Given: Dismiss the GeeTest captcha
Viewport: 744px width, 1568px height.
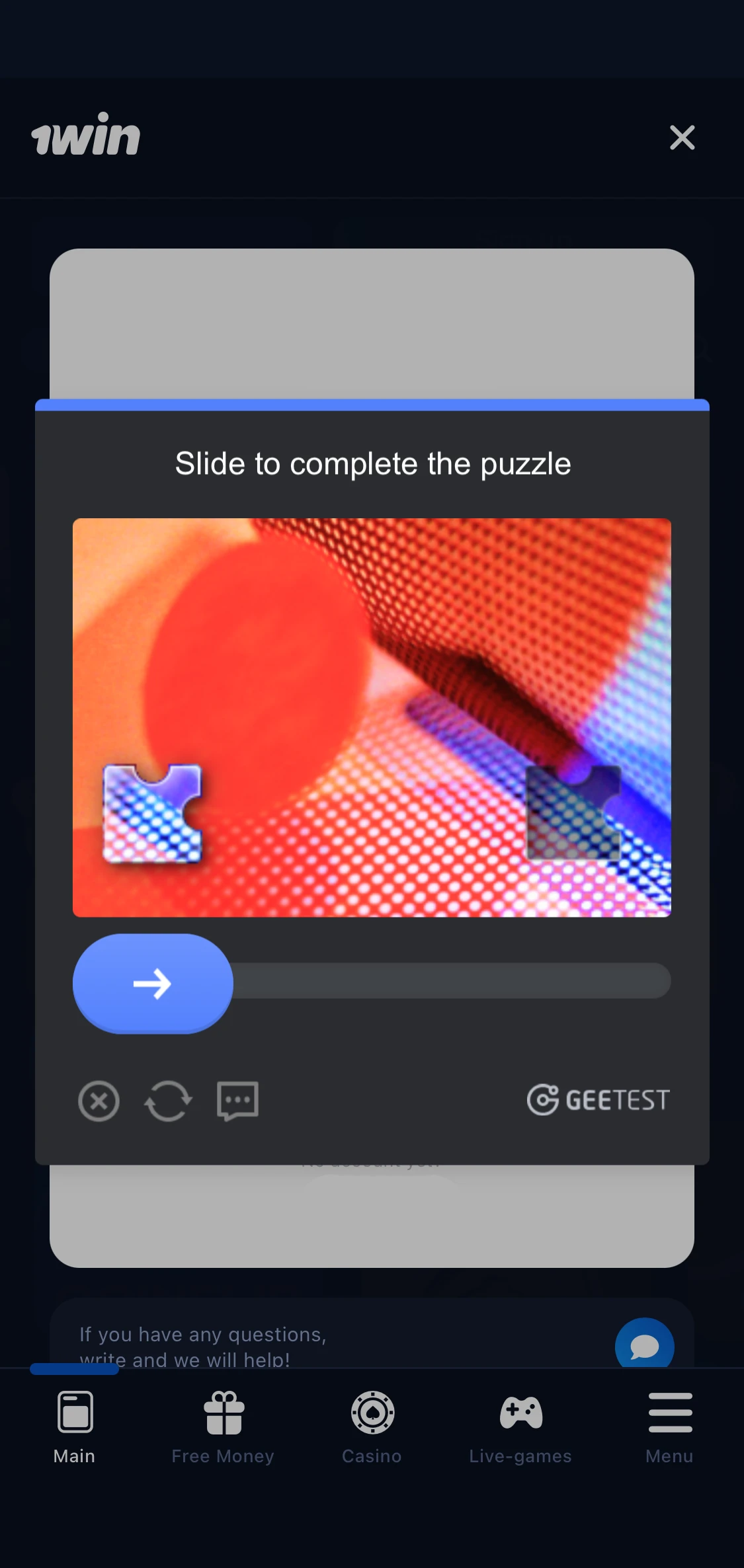Looking at the screenshot, I should pos(99,1101).
